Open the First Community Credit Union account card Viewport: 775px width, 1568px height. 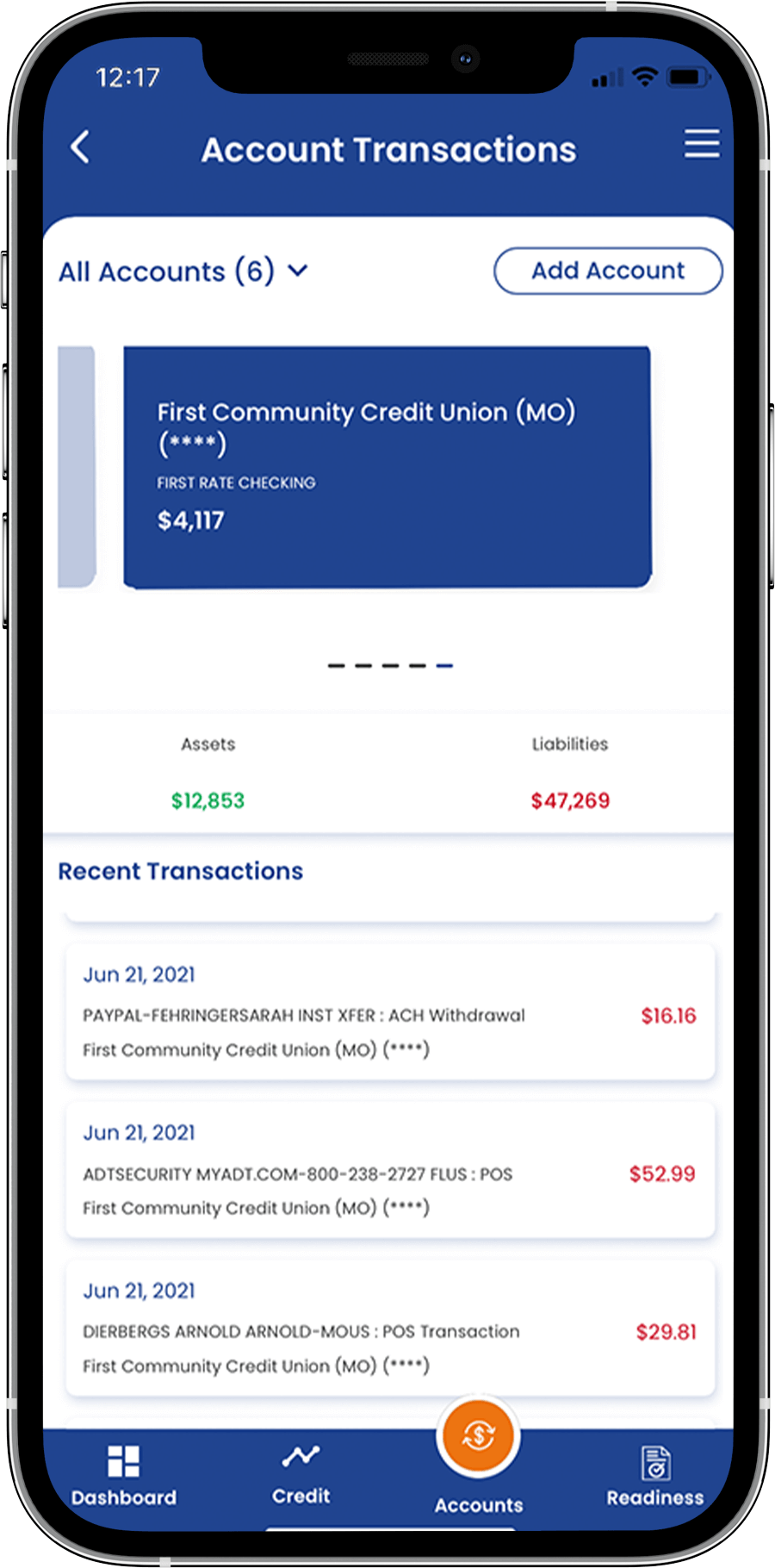387,467
